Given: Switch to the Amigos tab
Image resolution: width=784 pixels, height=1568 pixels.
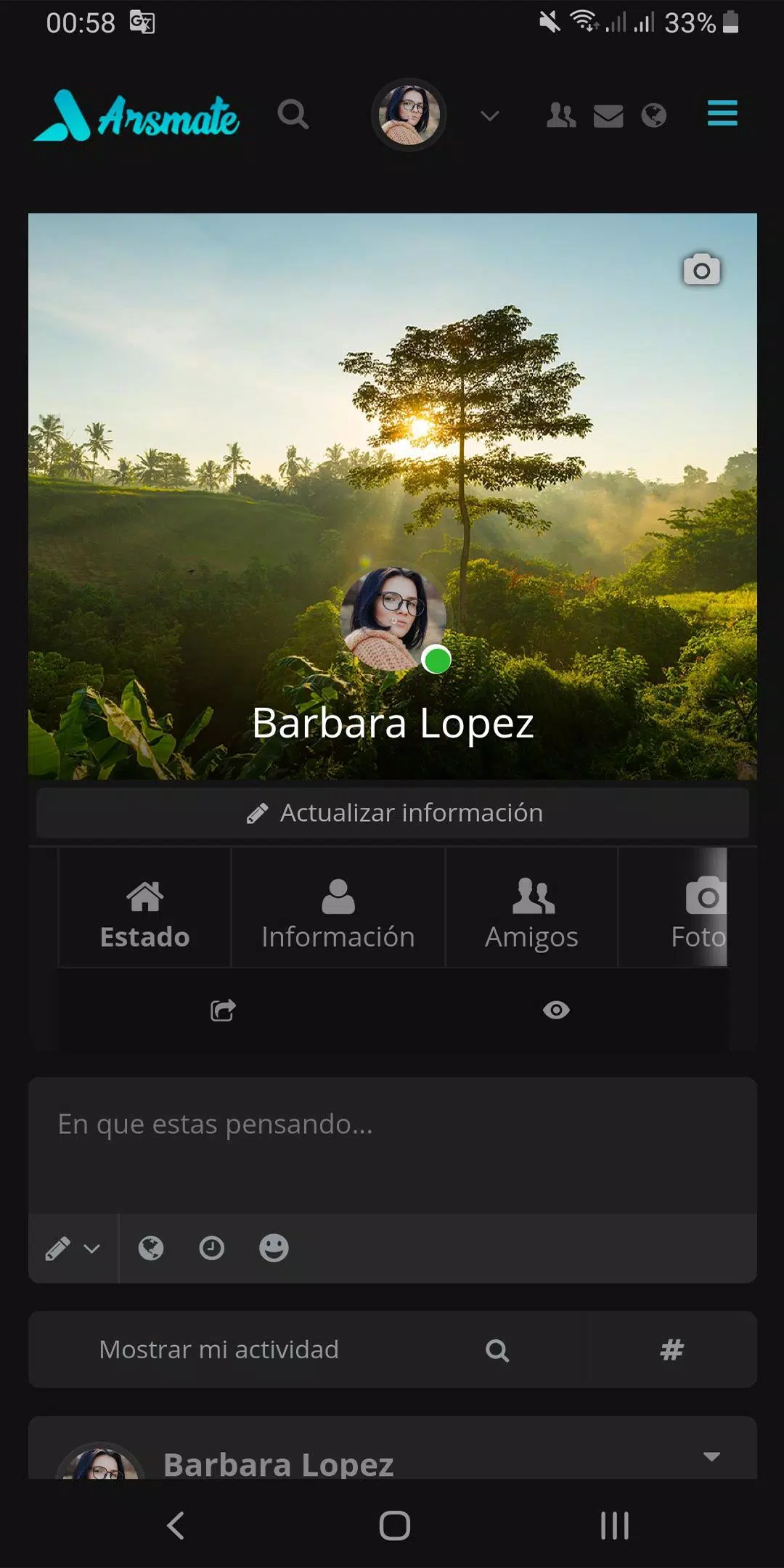Looking at the screenshot, I should [x=531, y=908].
